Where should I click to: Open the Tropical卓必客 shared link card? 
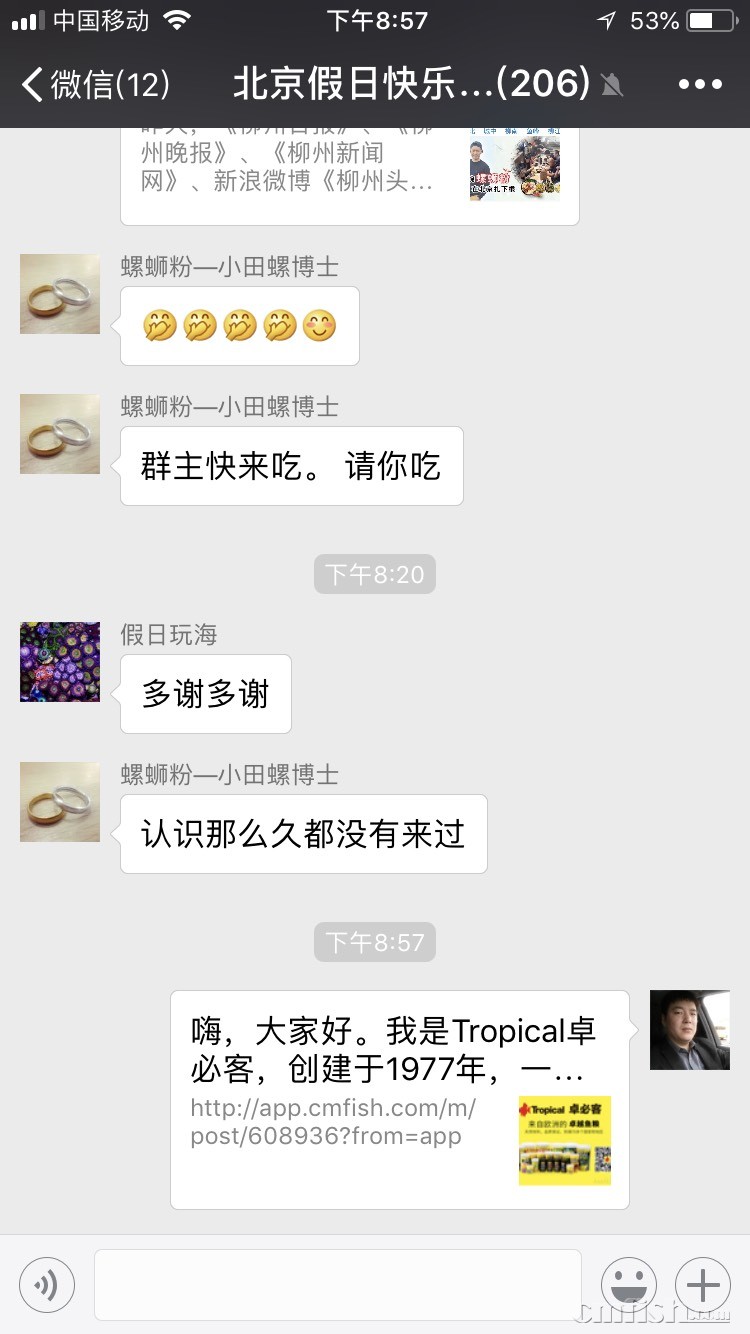tap(399, 1099)
